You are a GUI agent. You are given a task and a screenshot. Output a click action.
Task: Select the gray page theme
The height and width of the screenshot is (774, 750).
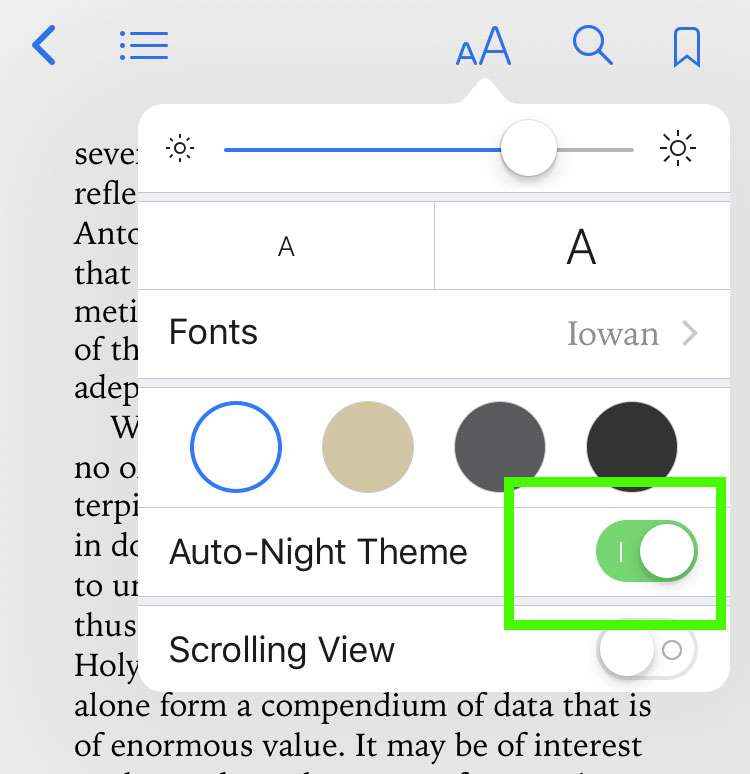[500, 447]
